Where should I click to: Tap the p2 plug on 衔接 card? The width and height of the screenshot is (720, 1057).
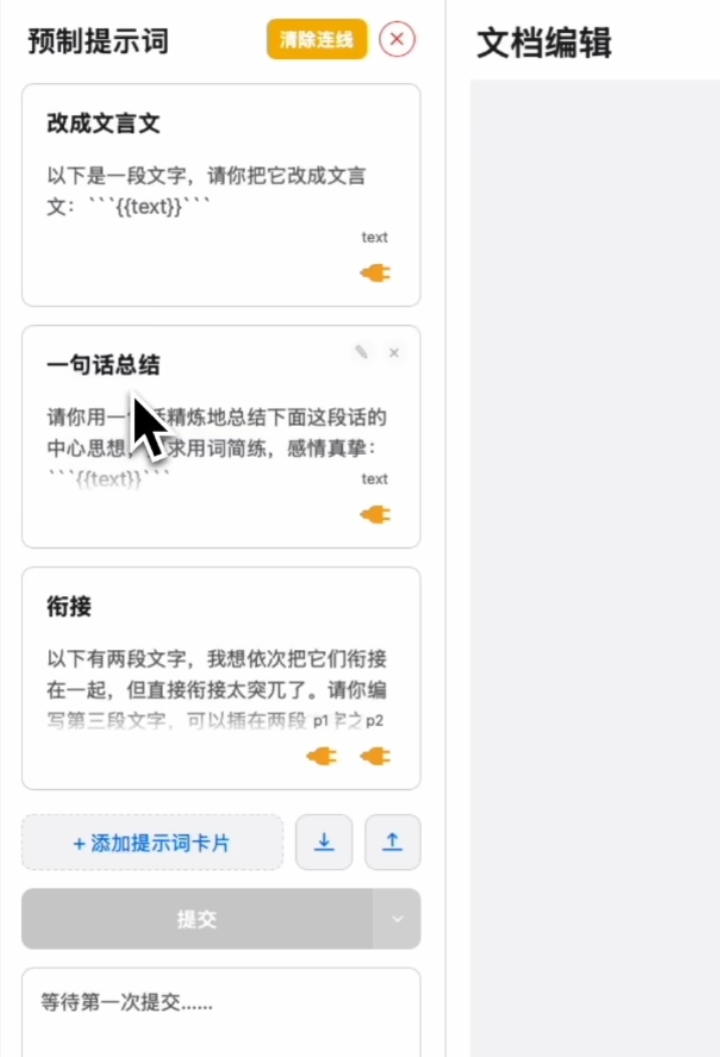pyautogui.click(x=375, y=757)
